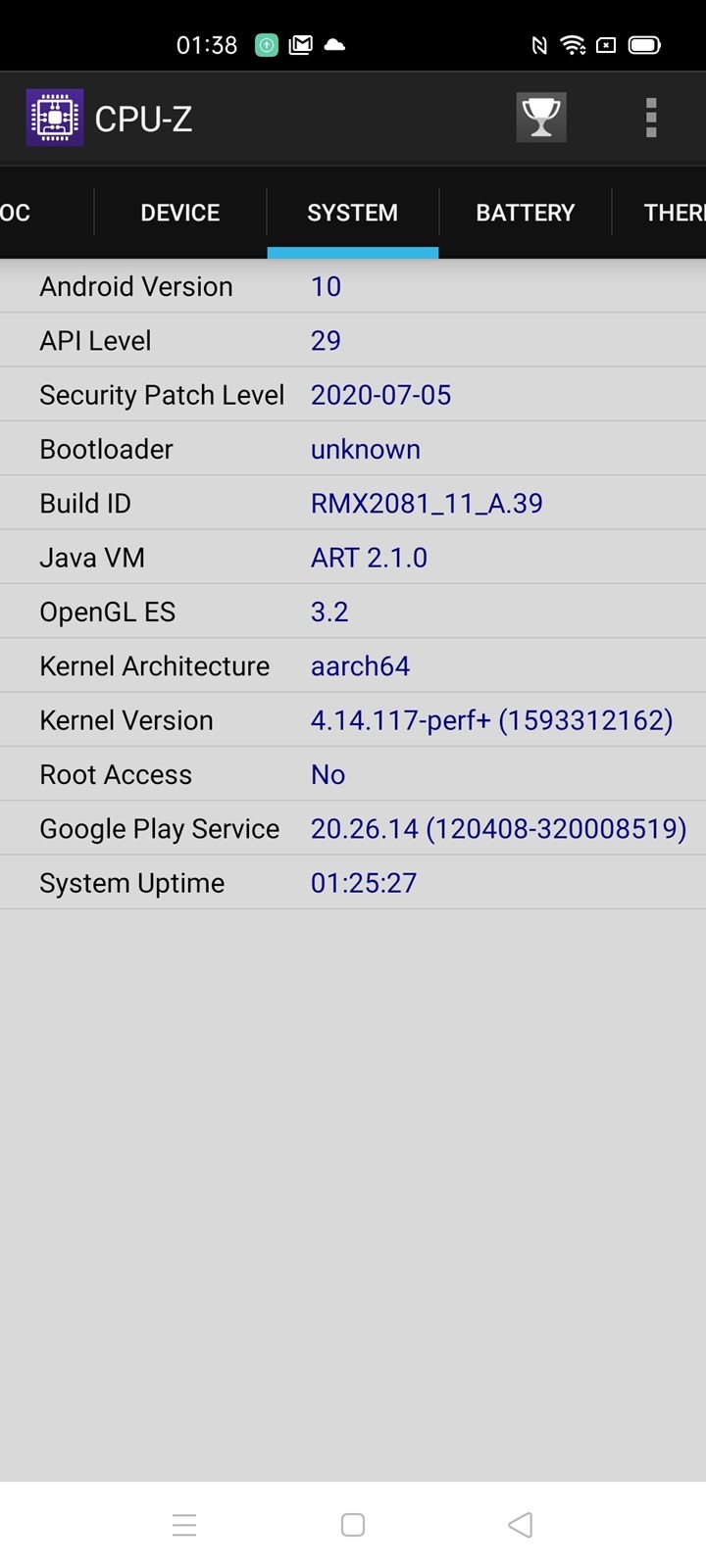Open the three-dot overflow menu
The image size is (706, 1568).
pyautogui.click(x=651, y=118)
